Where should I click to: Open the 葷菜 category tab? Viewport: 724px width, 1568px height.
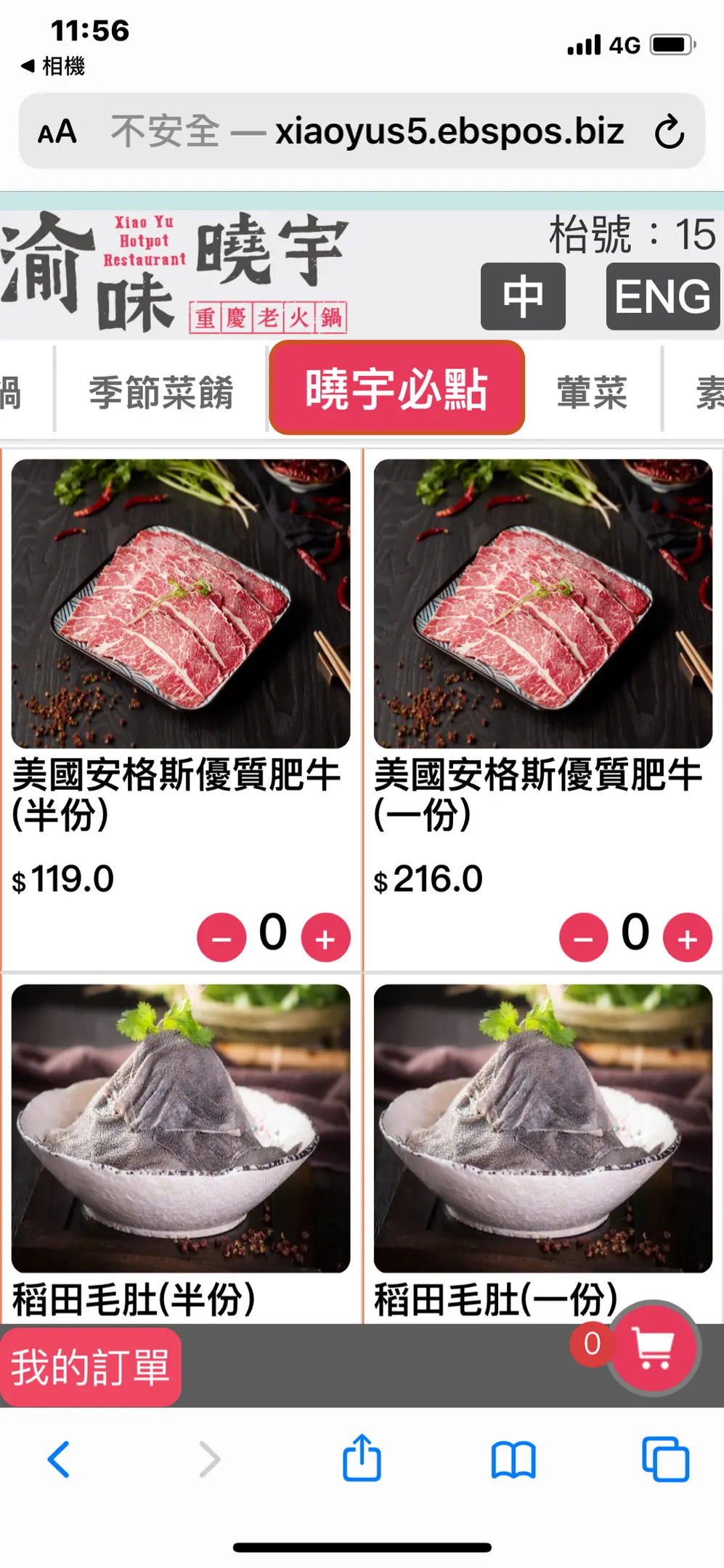tap(592, 392)
